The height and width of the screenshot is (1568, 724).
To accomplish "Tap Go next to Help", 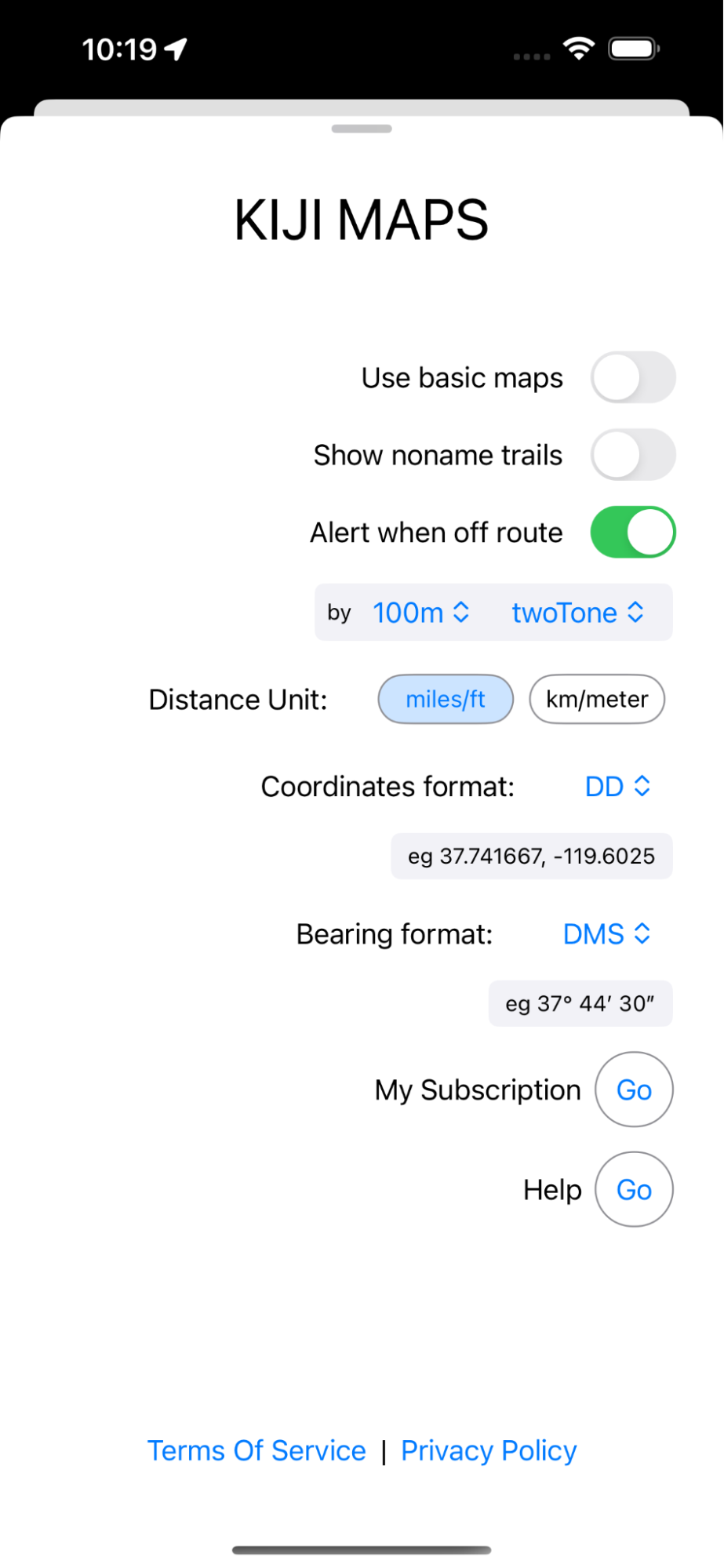I will (634, 1189).
